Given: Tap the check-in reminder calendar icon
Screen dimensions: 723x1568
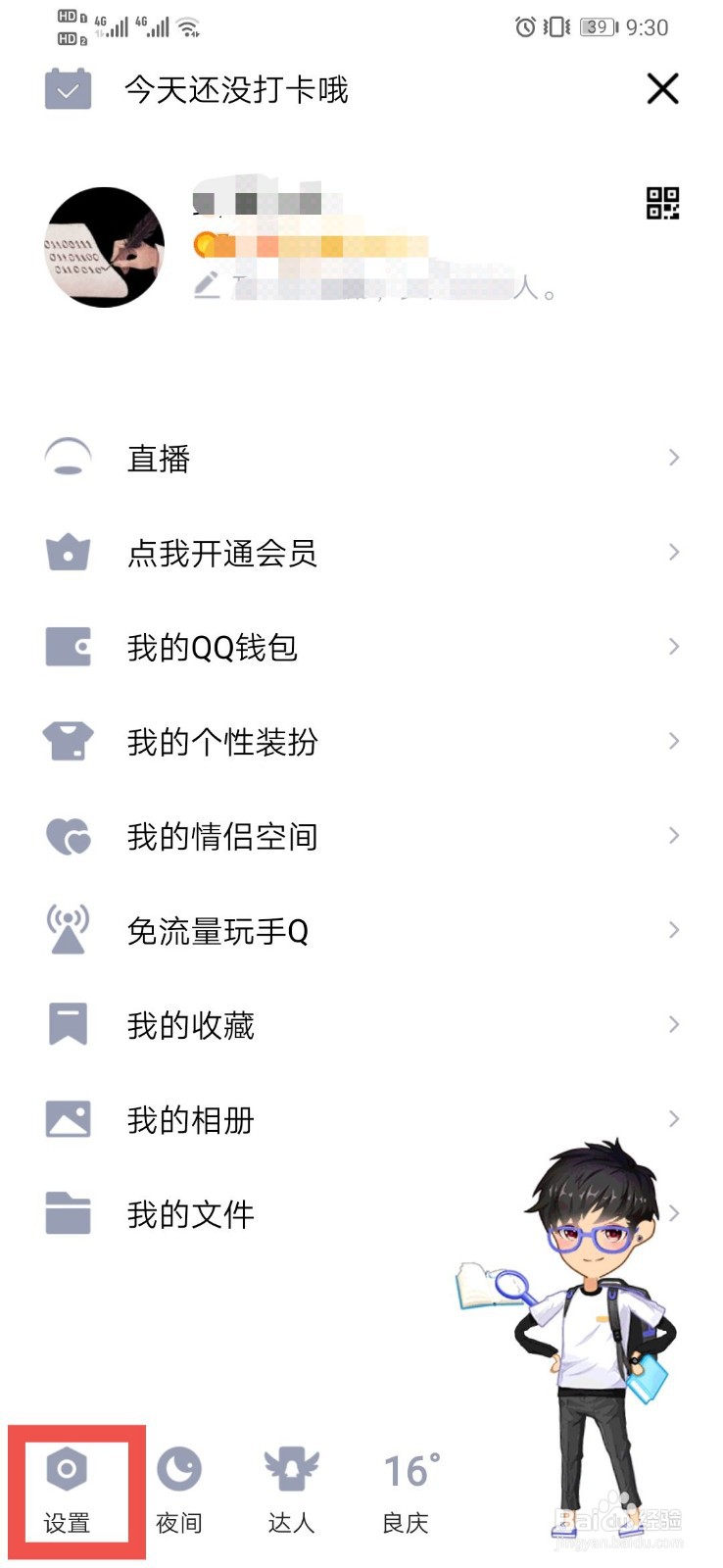Looking at the screenshot, I should point(69,89).
